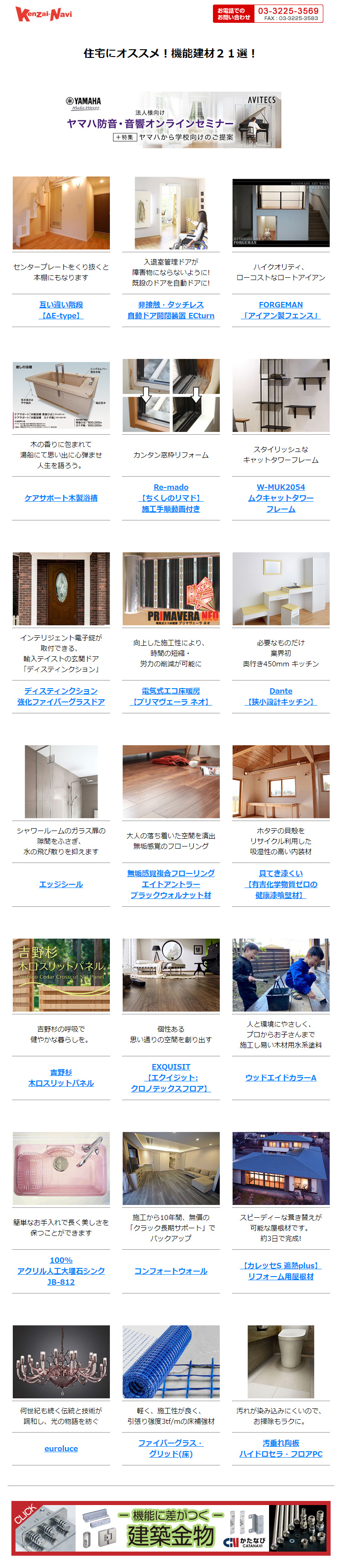Open the ECturn automatic door link
342x1568 pixels.
pos(171,310)
